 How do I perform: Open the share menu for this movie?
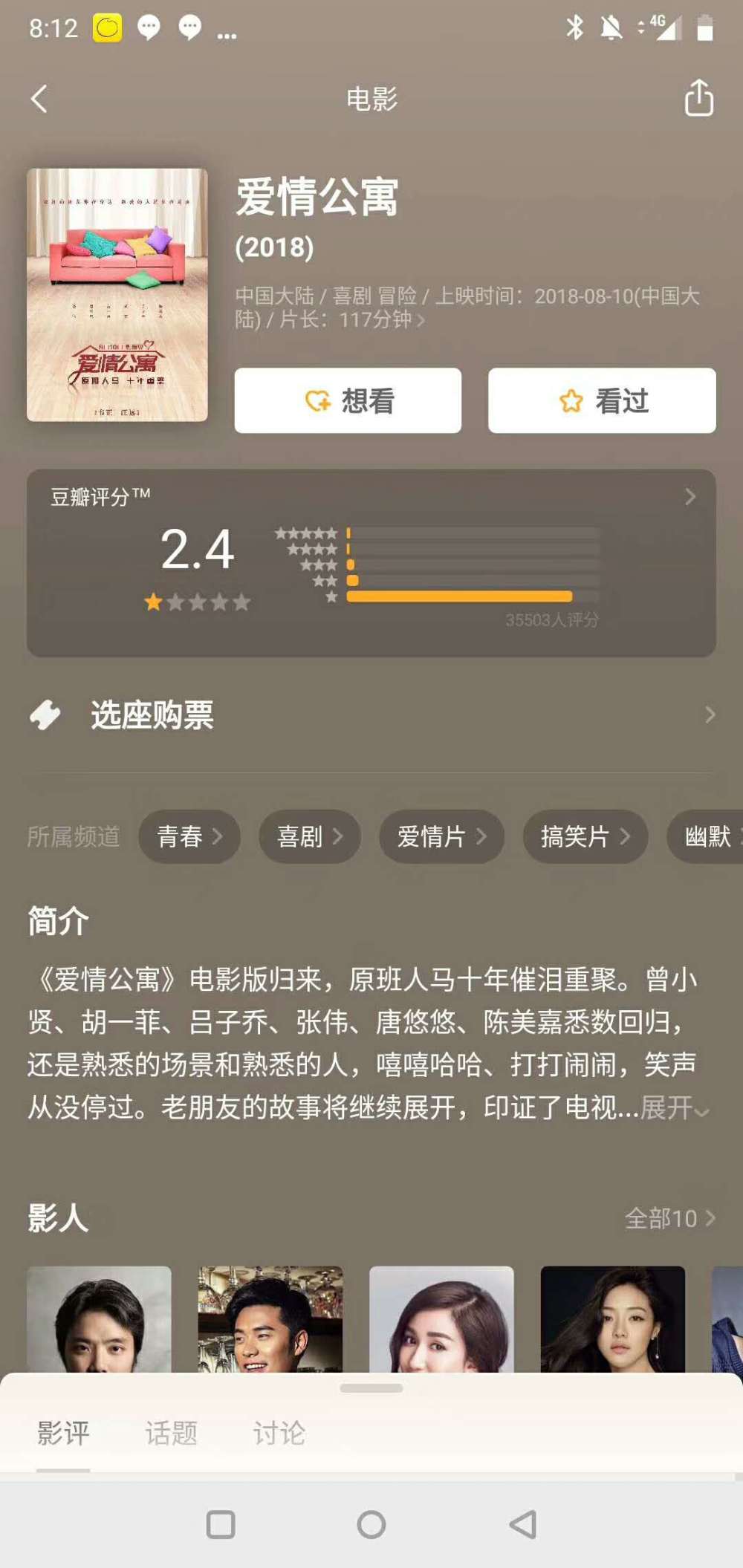click(697, 99)
